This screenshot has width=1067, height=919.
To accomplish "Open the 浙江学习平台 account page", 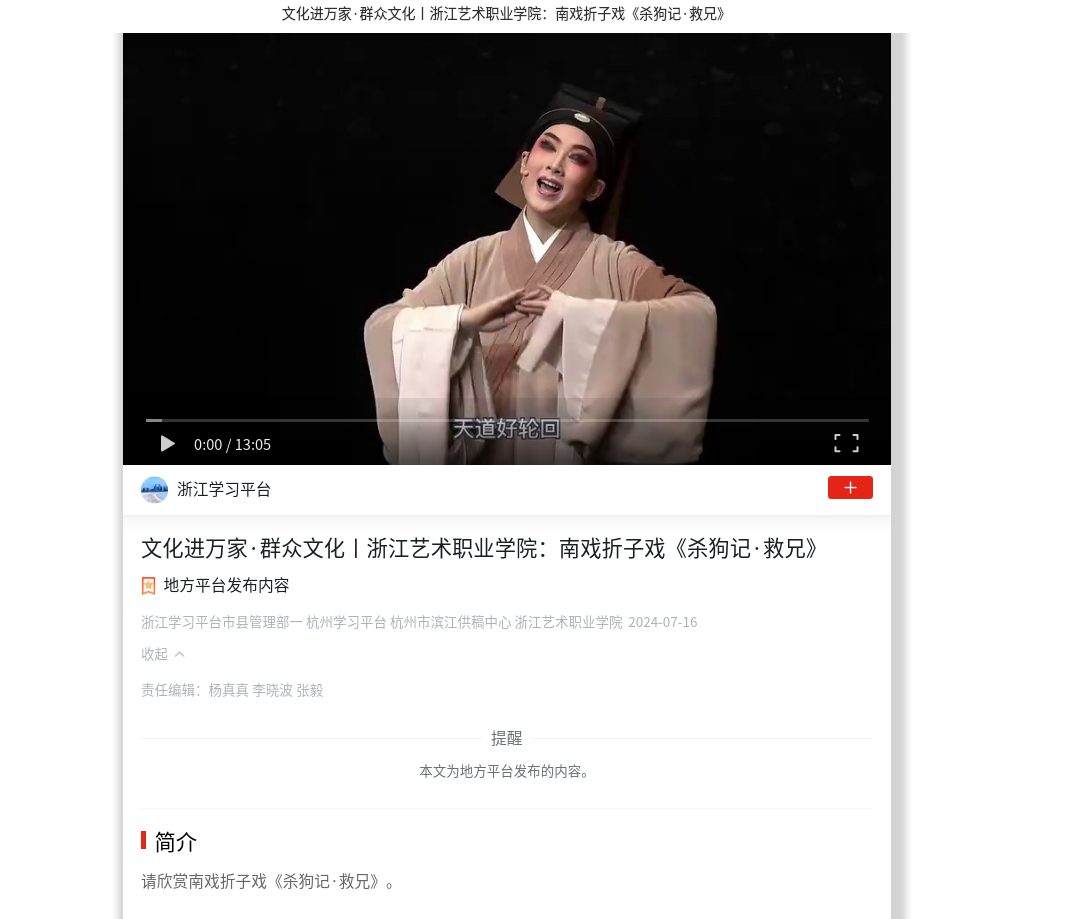I will (223, 490).
